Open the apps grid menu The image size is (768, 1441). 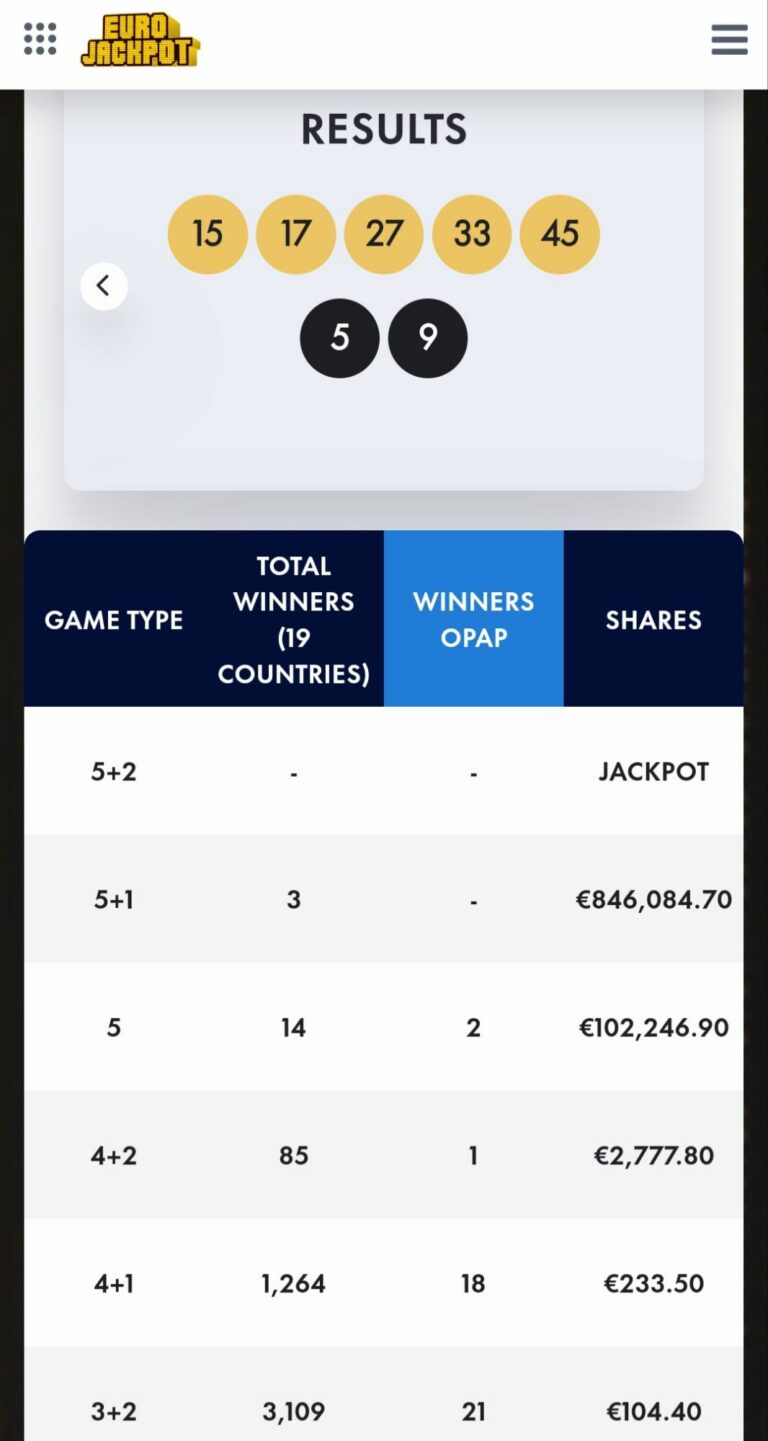[x=40, y=39]
